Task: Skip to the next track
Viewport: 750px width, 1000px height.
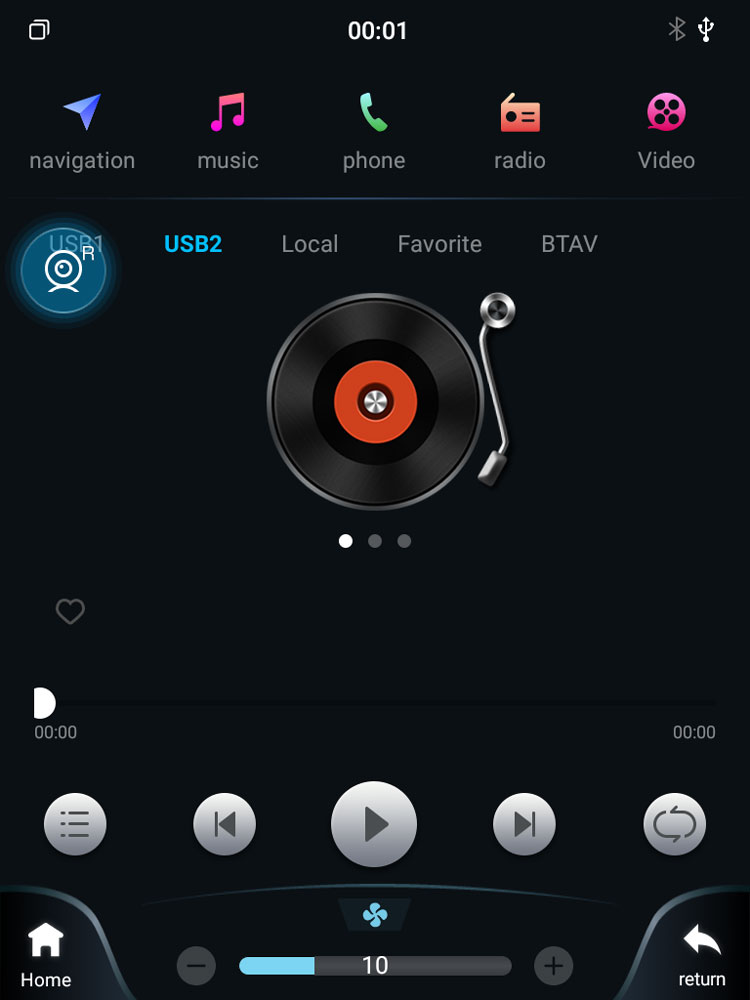Action: 524,825
